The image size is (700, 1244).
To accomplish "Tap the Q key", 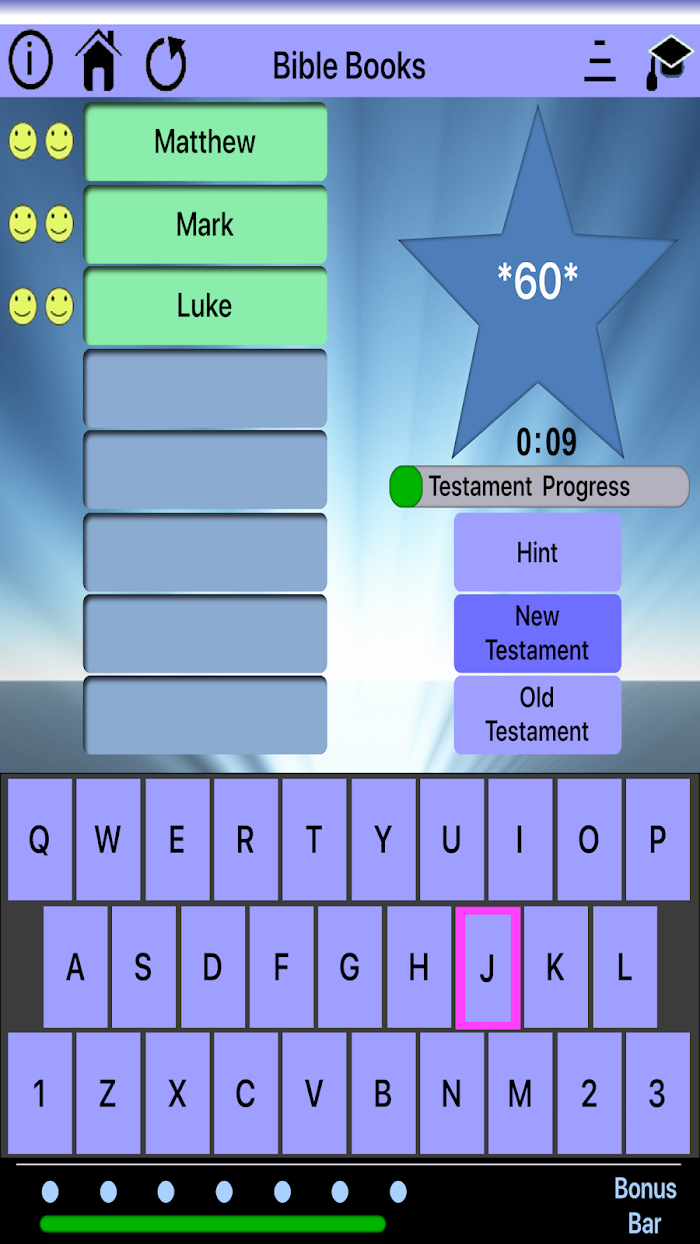I will click(x=39, y=840).
